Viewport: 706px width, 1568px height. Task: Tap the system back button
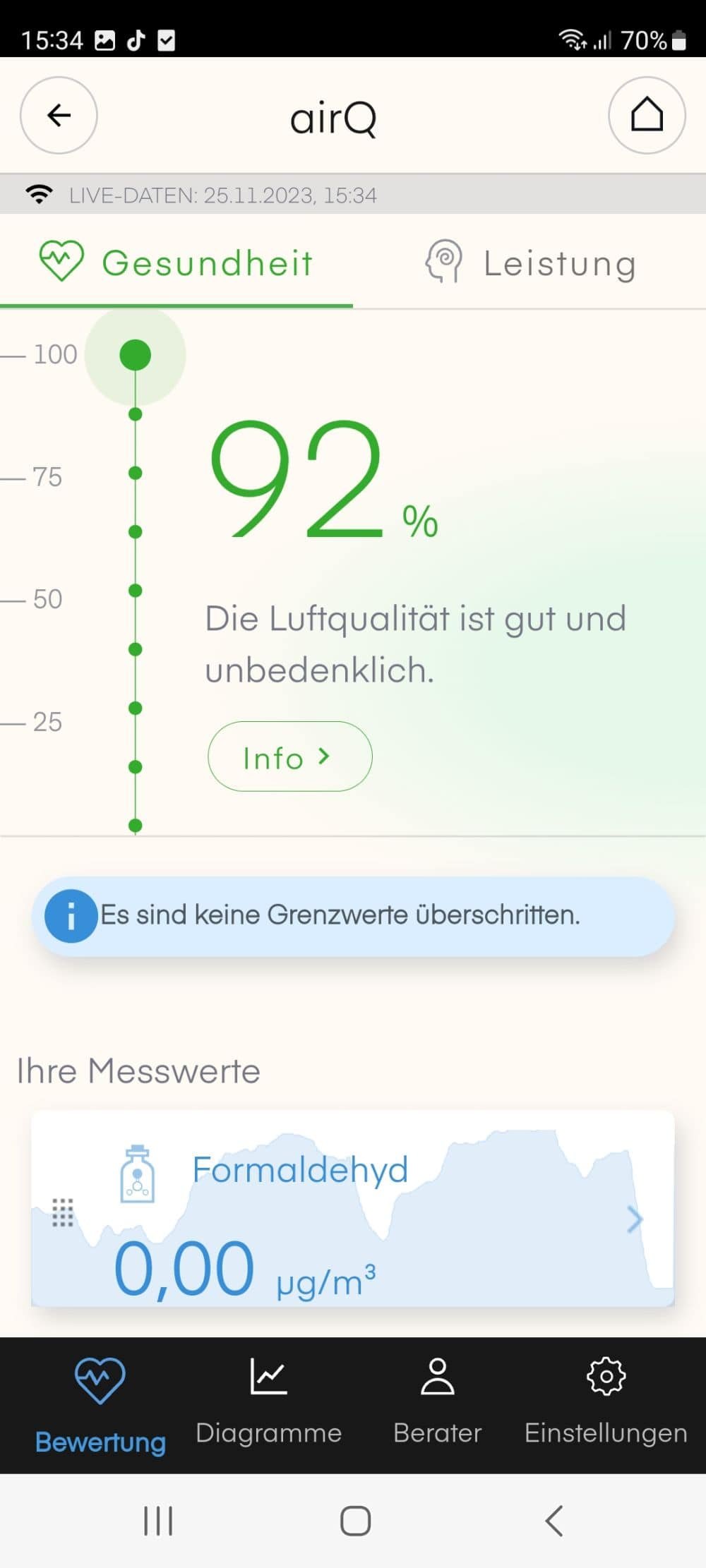[554, 1521]
